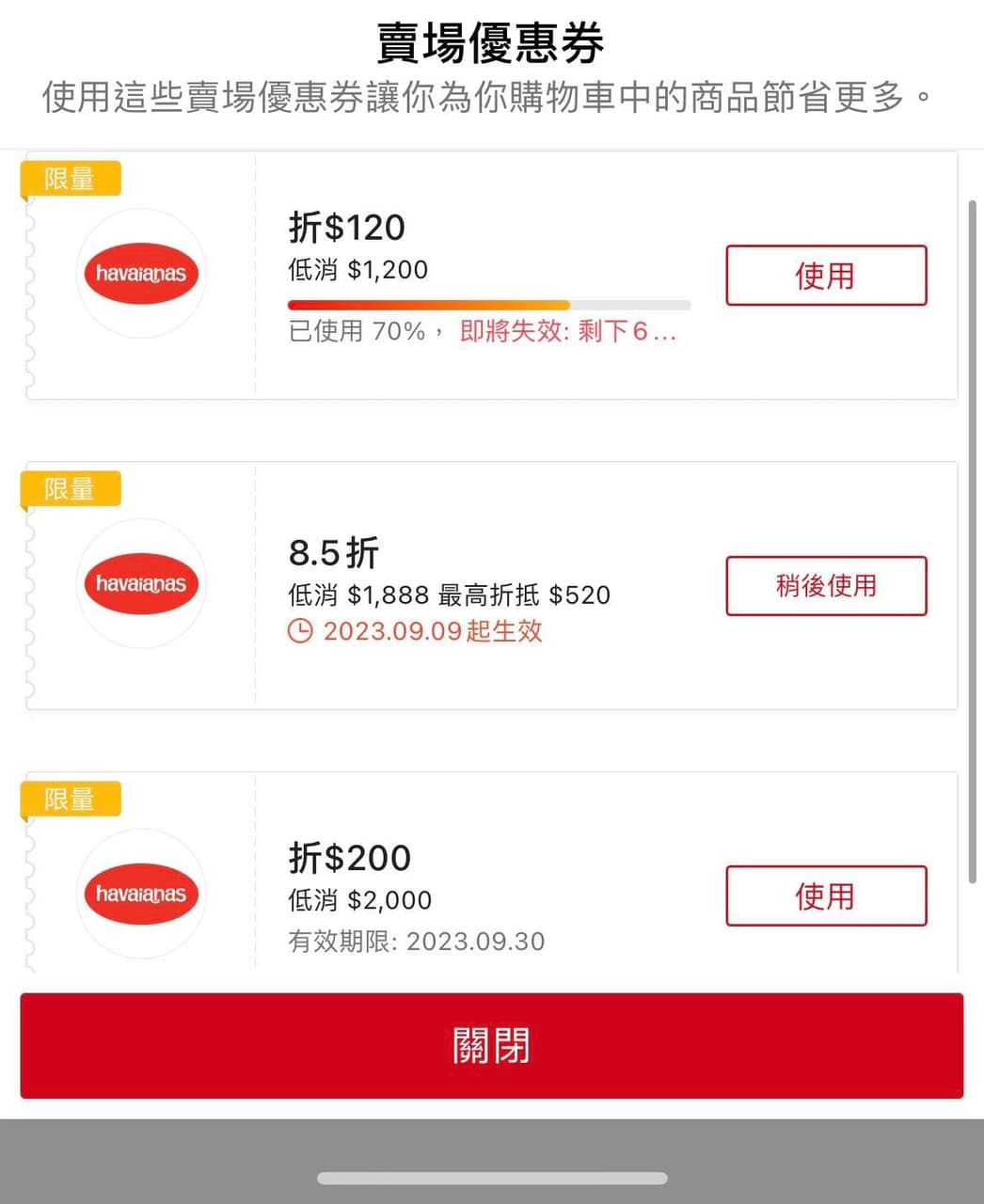The height and width of the screenshot is (1204, 984).
Task: Click the 關閉 button to close coupons
Action: [492, 1046]
